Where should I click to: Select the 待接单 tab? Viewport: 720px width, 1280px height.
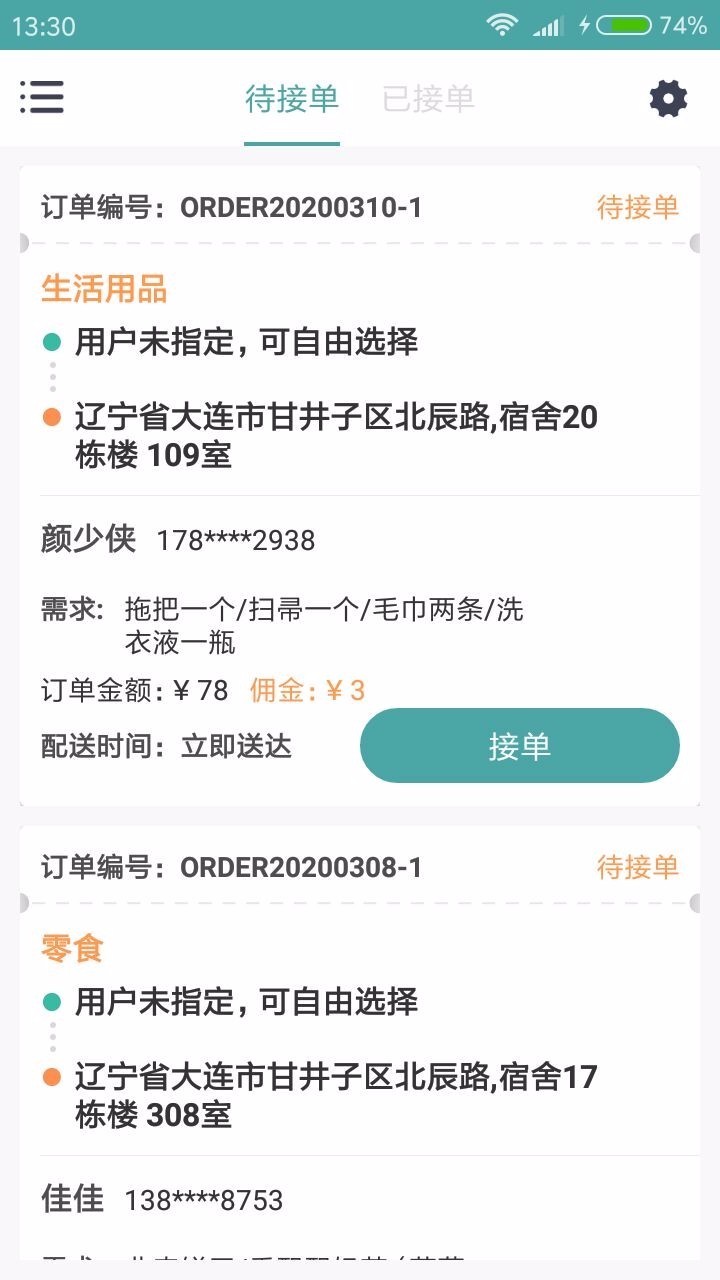pos(292,98)
